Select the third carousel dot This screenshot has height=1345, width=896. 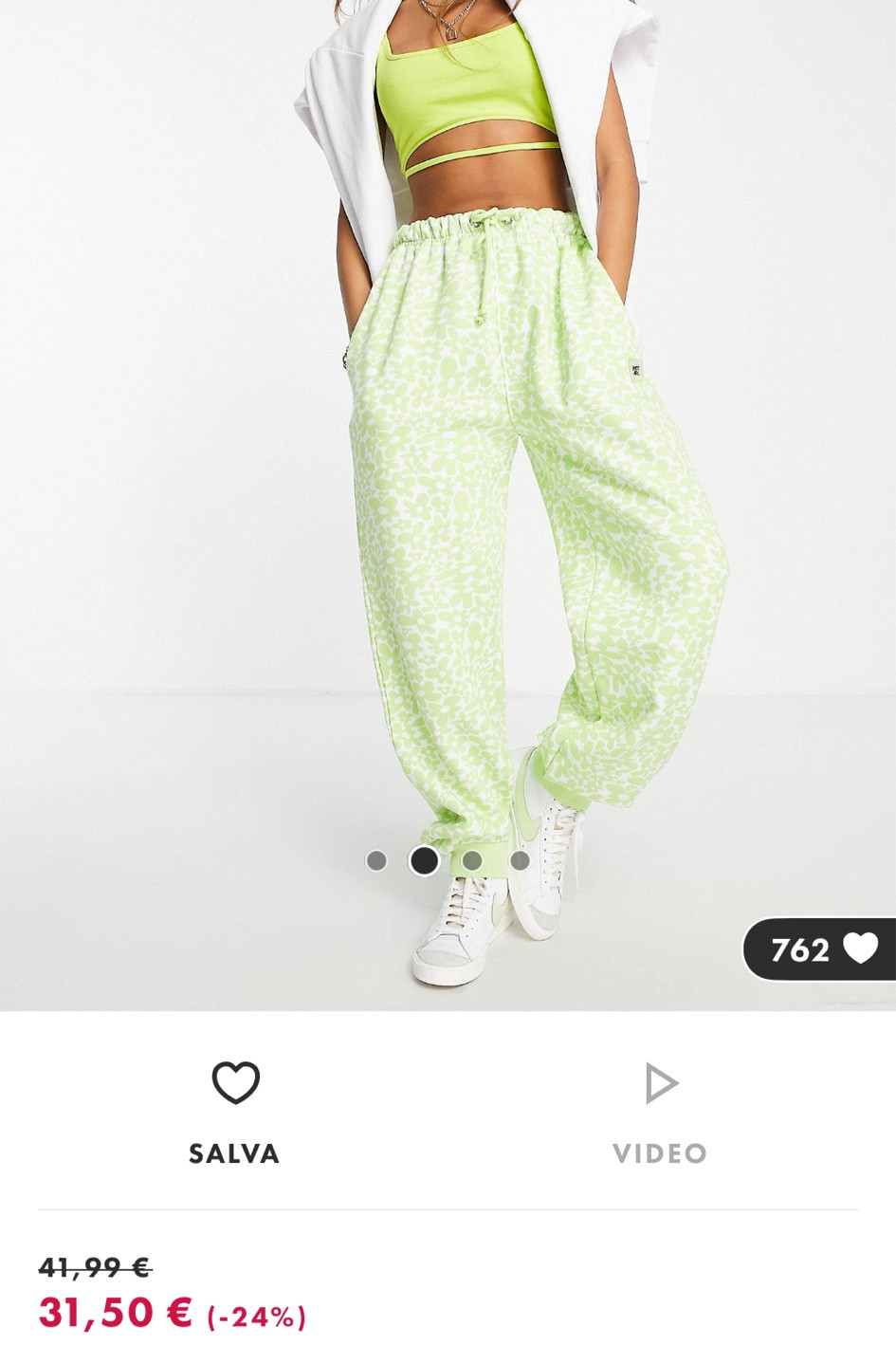471,861
